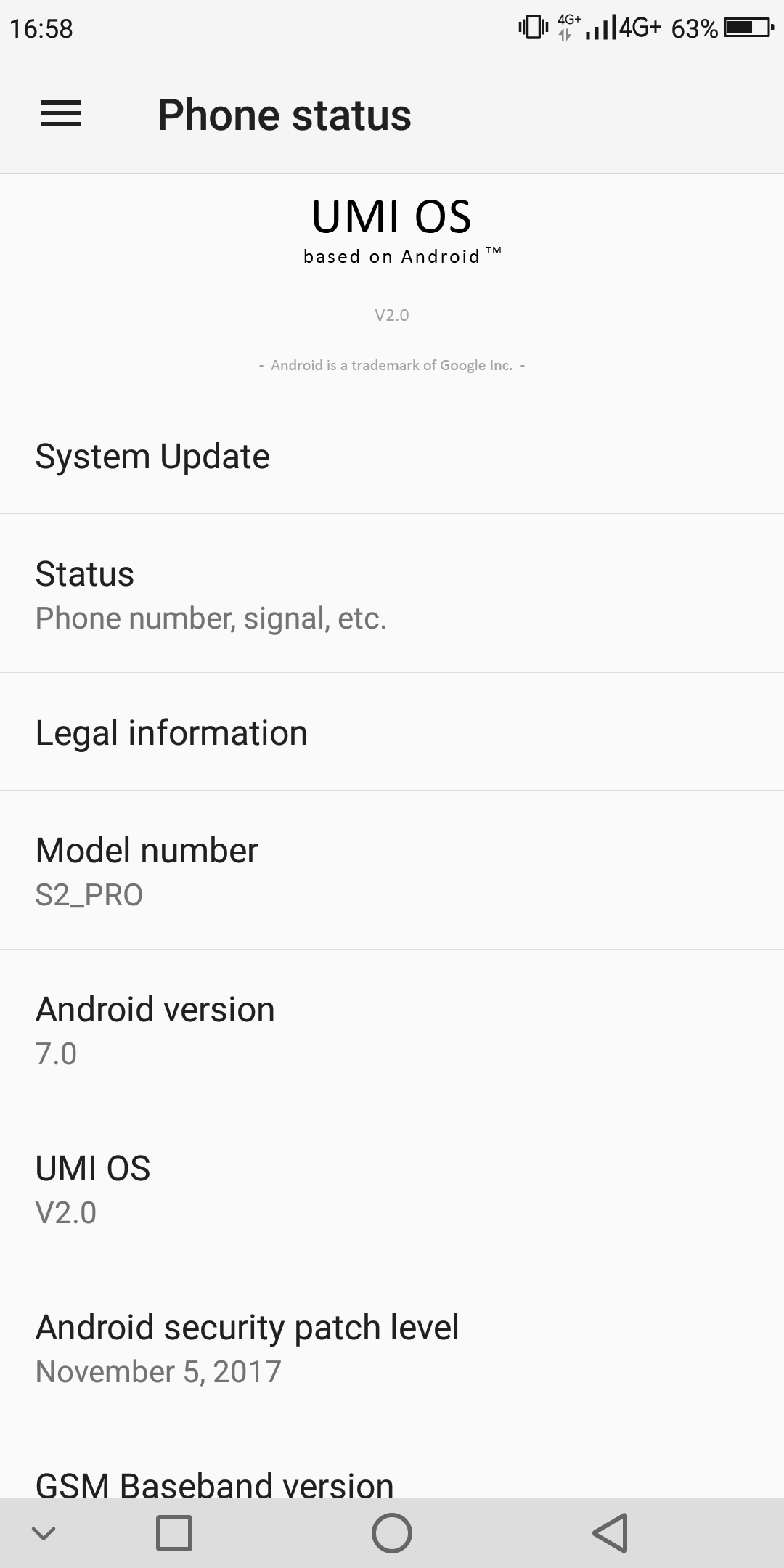
Task: Open the hamburger drawer menu
Action: pyautogui.click(x=61, y=114)
